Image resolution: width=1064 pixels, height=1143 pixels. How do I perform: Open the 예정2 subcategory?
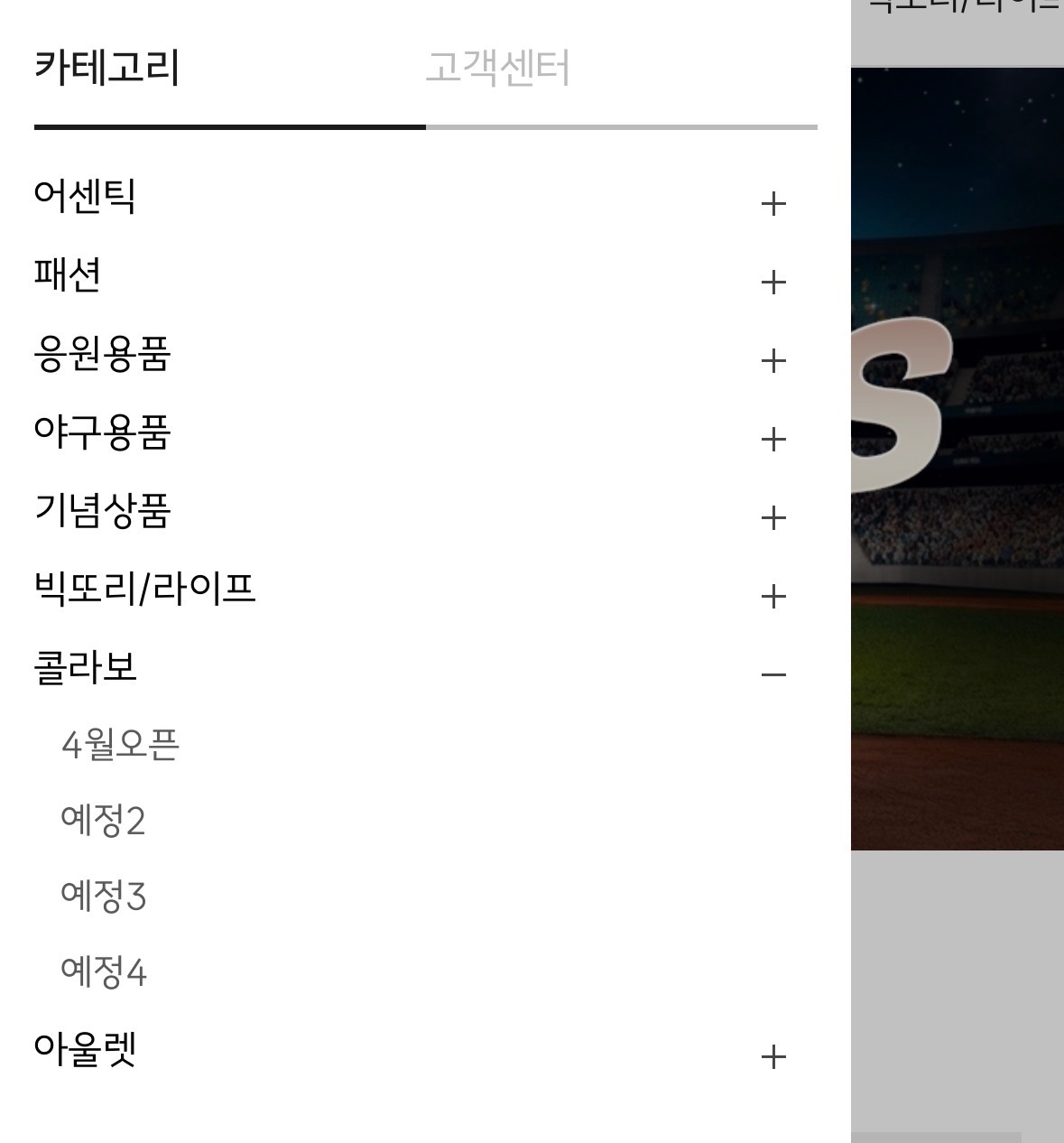pyautogui.click(x=103, y=821)
